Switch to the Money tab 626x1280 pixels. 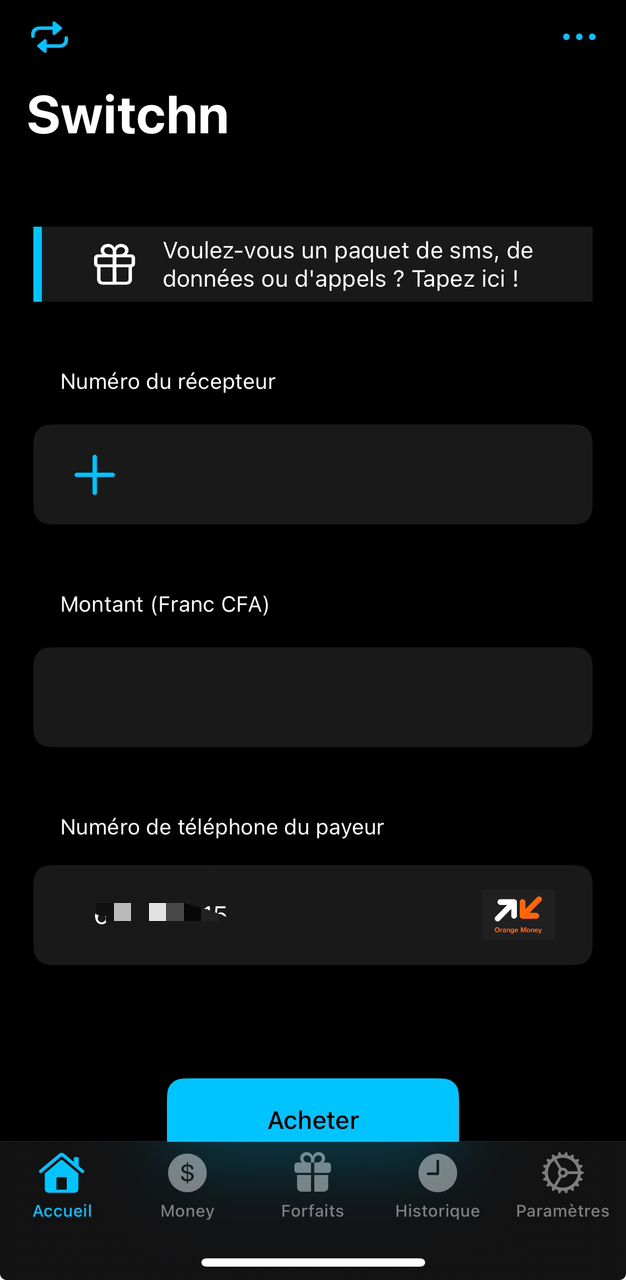point(187,1186)
